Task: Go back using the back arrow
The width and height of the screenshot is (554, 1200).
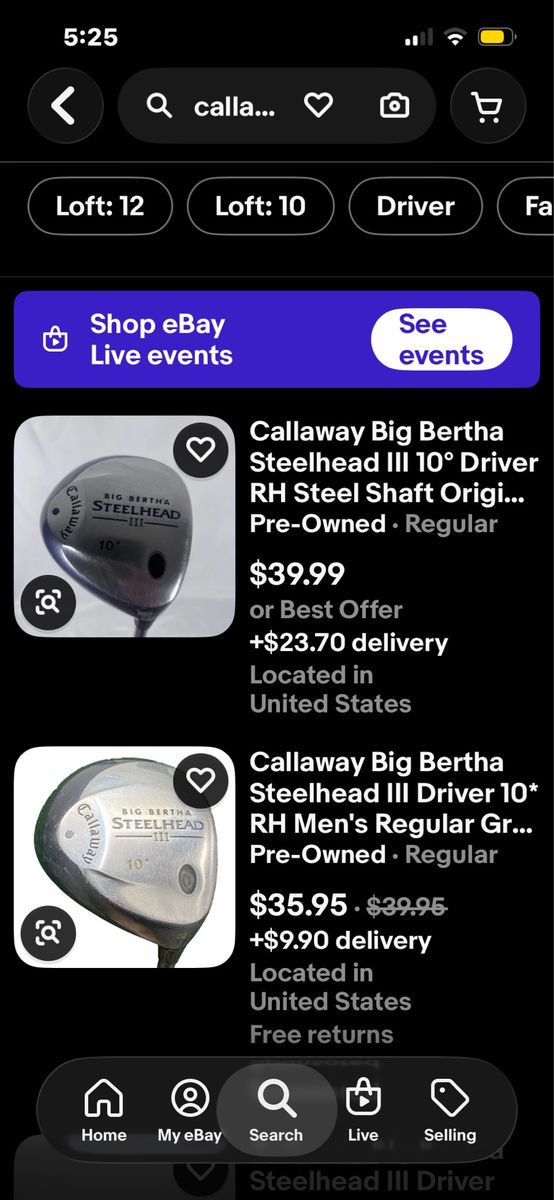Action: pyautogui.click(x=65, y=106)
